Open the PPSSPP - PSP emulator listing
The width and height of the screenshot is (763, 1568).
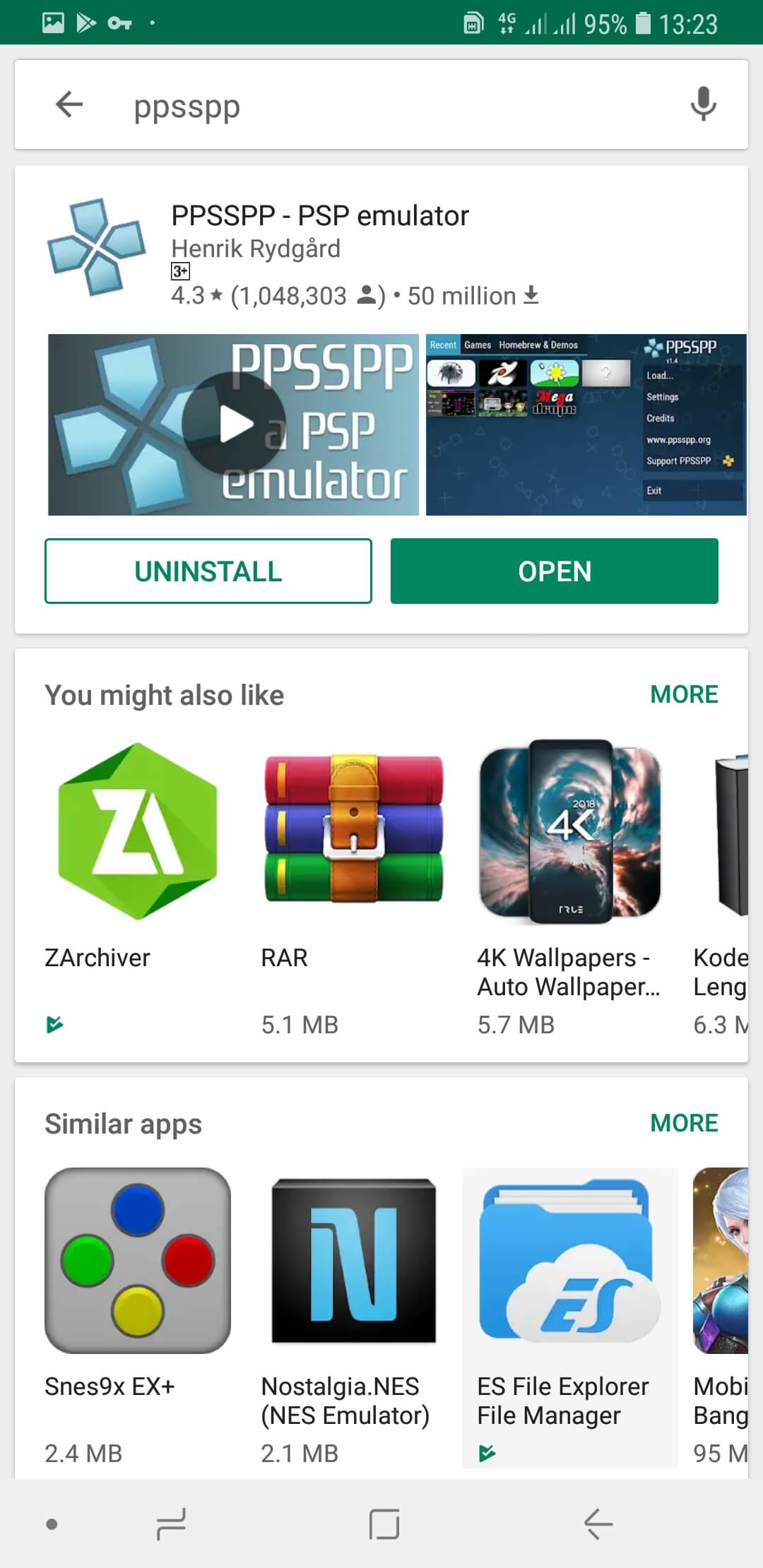pyautogui.click(x=320, y=215)
